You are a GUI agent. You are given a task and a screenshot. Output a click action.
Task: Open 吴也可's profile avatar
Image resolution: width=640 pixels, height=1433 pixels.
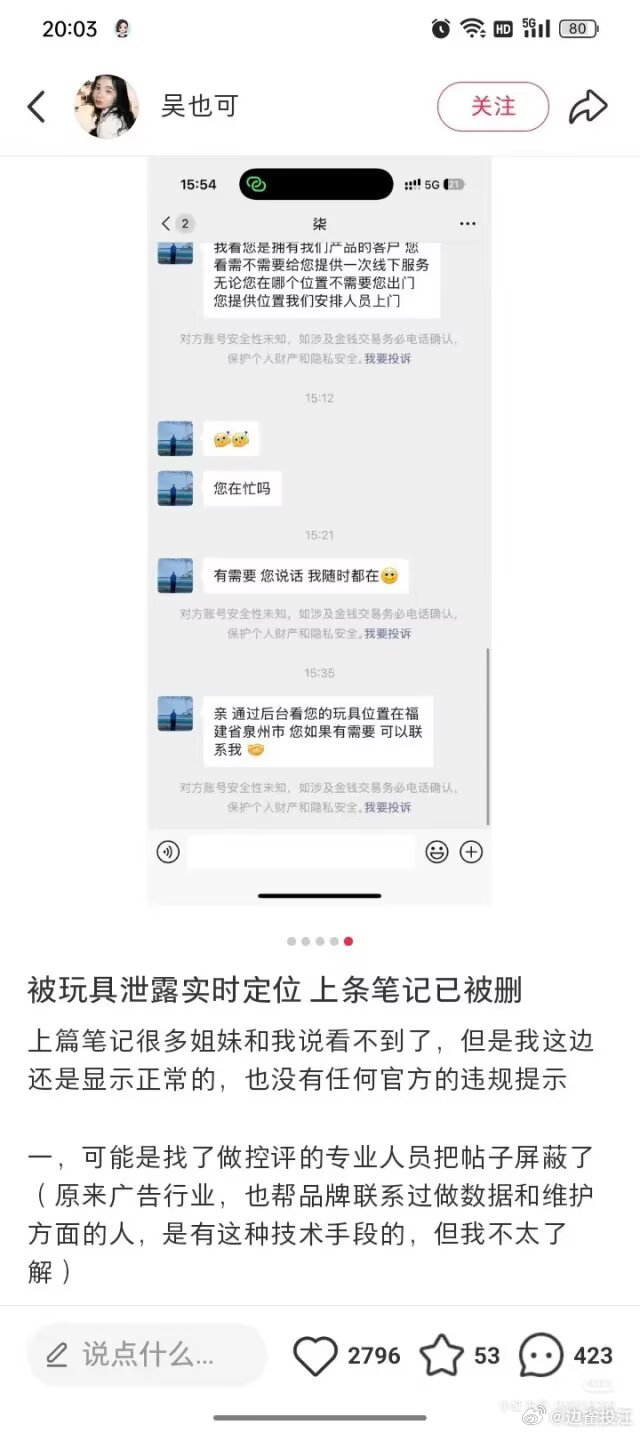pyautogui.click(x=106, y=106)
